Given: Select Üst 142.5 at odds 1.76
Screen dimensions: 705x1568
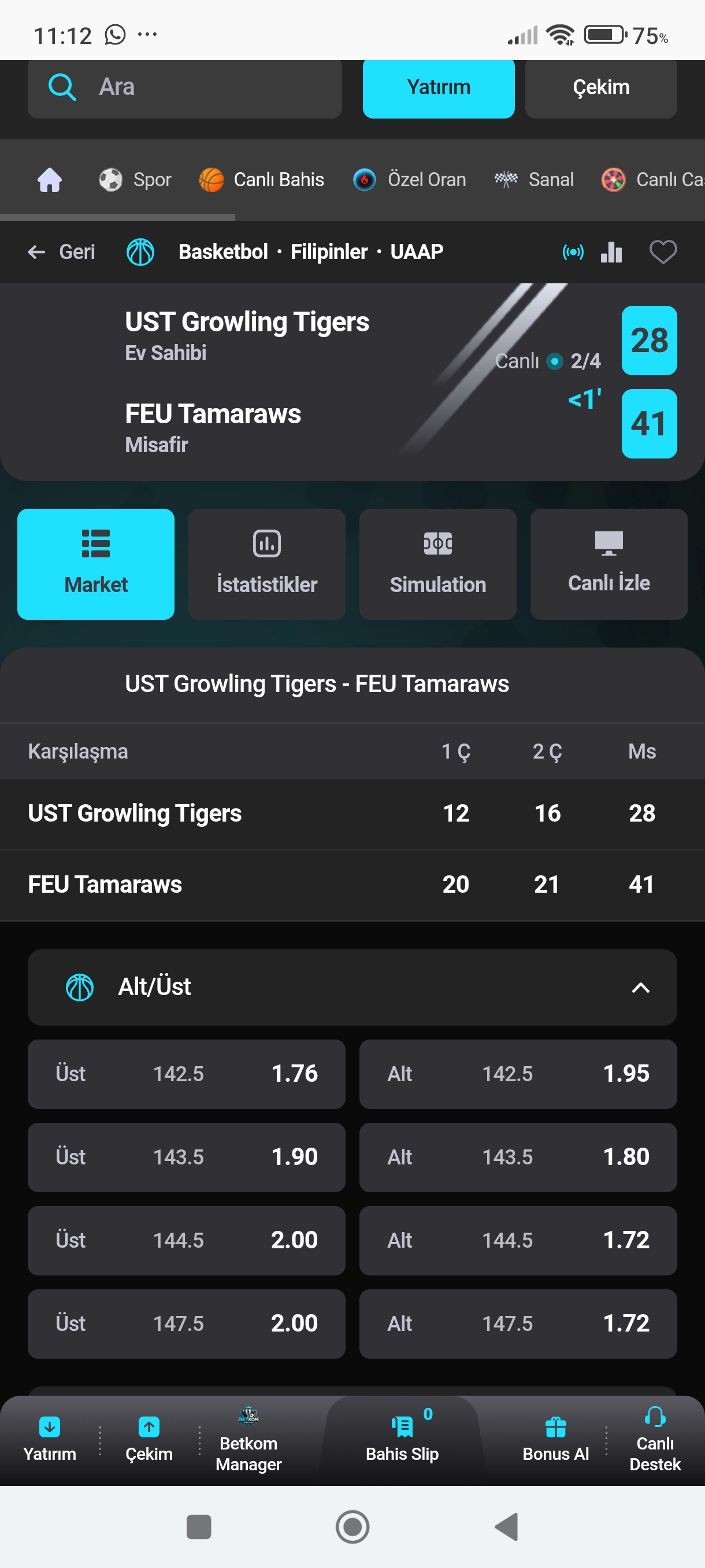Looking at the screenshot, I should click(x=187, y=1074).
